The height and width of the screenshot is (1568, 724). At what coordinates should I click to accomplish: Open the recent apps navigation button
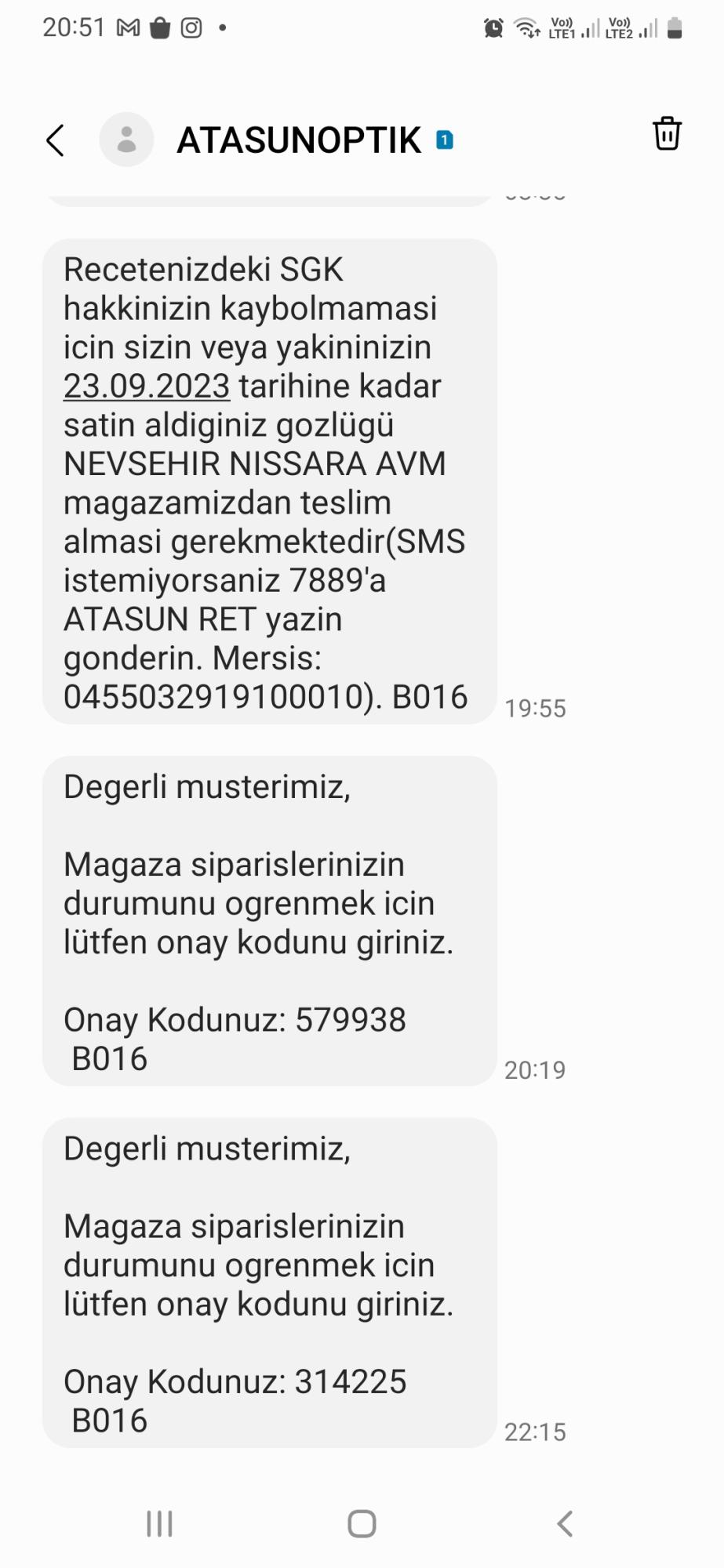(158, 1525)
